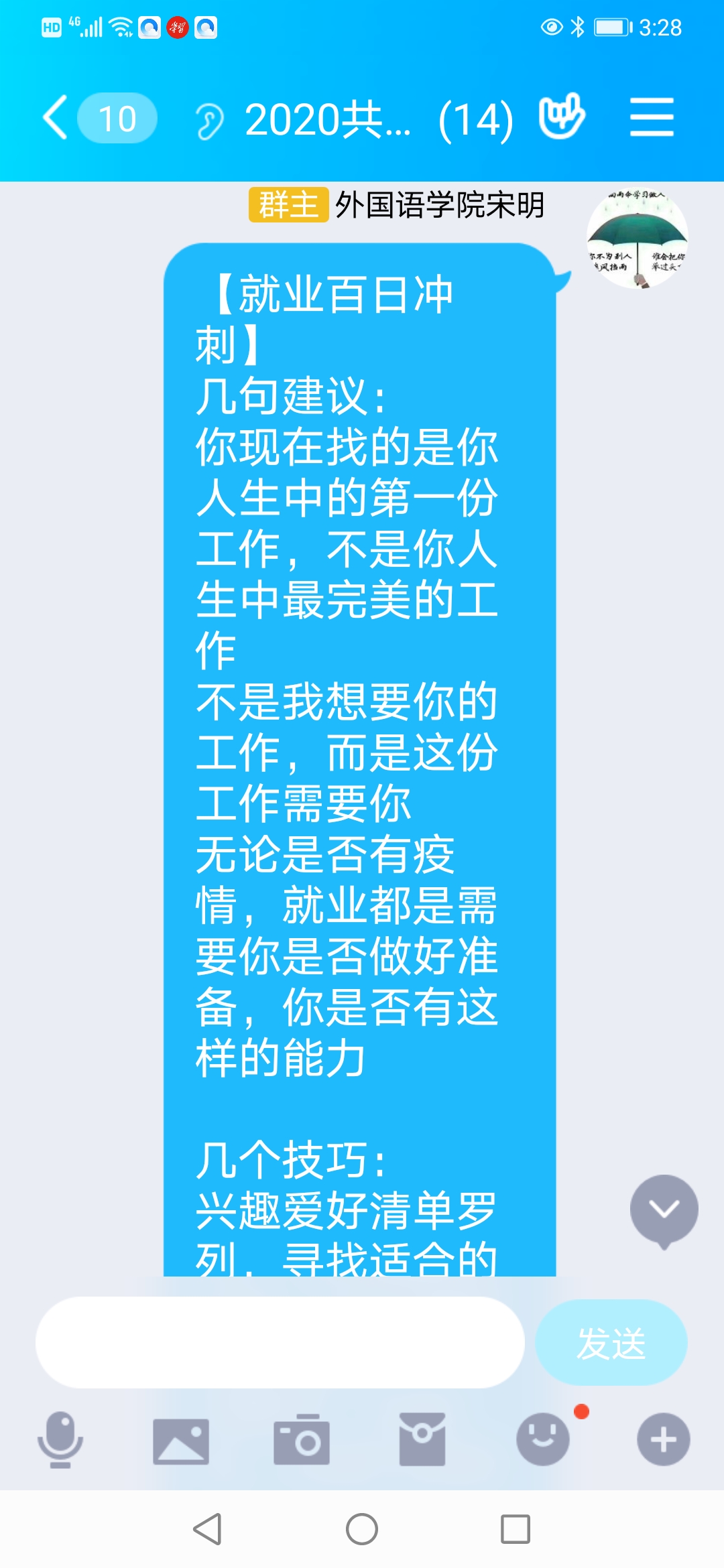
Task: Focus the message text input box
Action: 280,1342
